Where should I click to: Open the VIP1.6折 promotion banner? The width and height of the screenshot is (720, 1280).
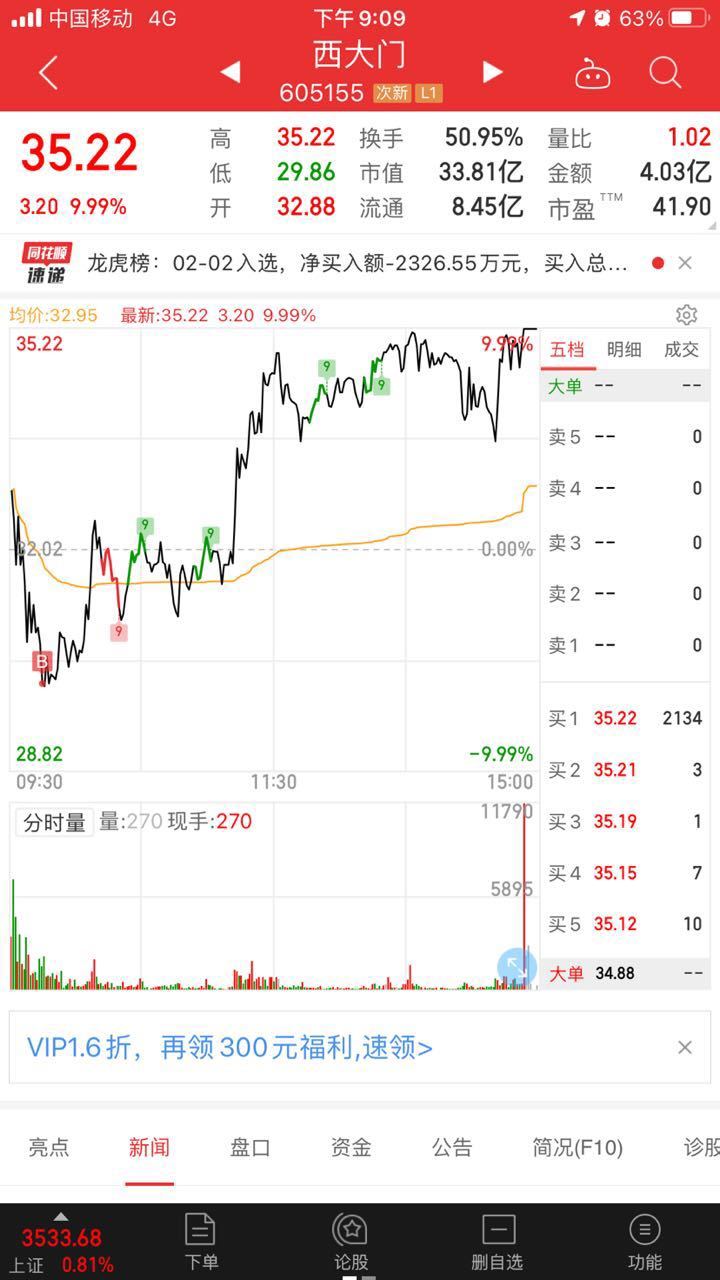(x=230, y=1048)
